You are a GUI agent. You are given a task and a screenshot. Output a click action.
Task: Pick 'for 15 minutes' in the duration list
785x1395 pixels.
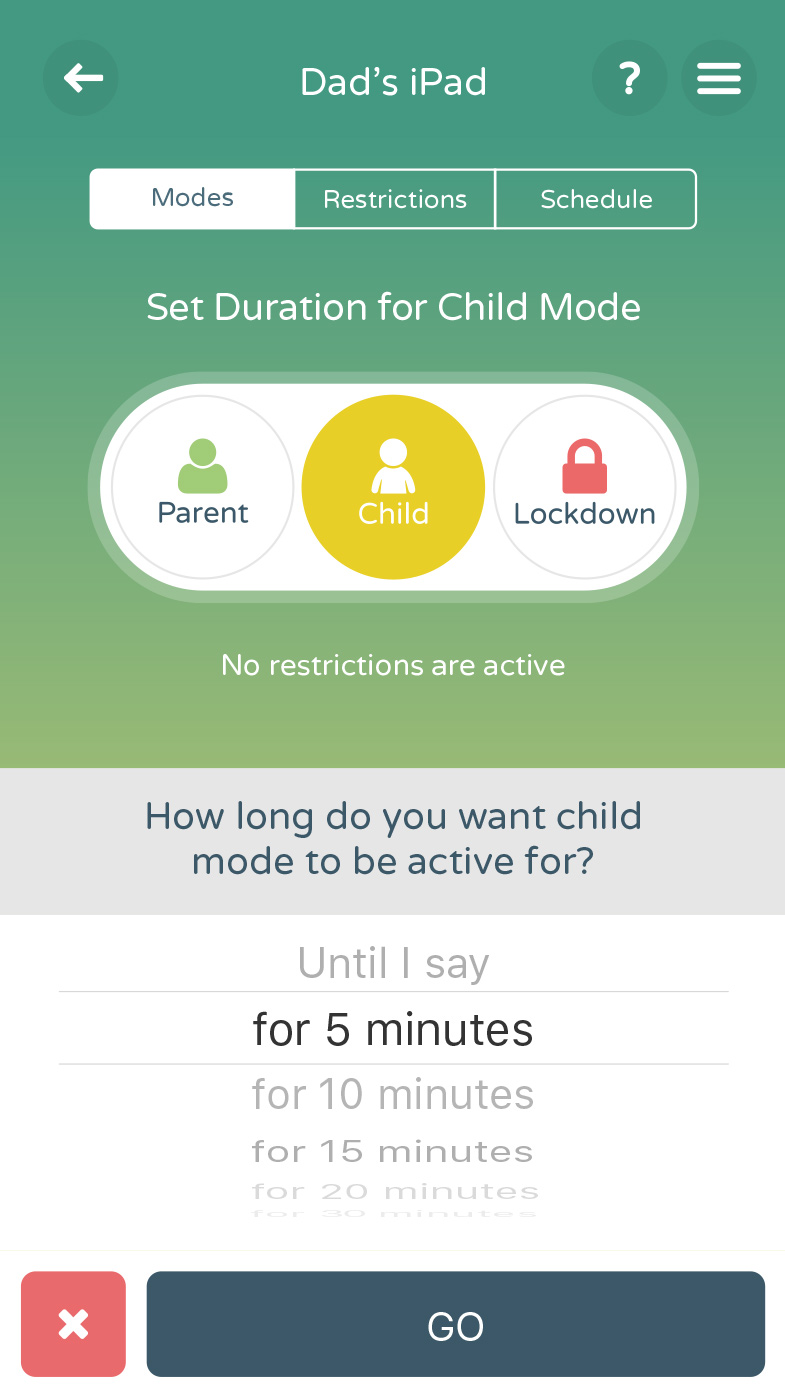click(x=393, y=1150)
